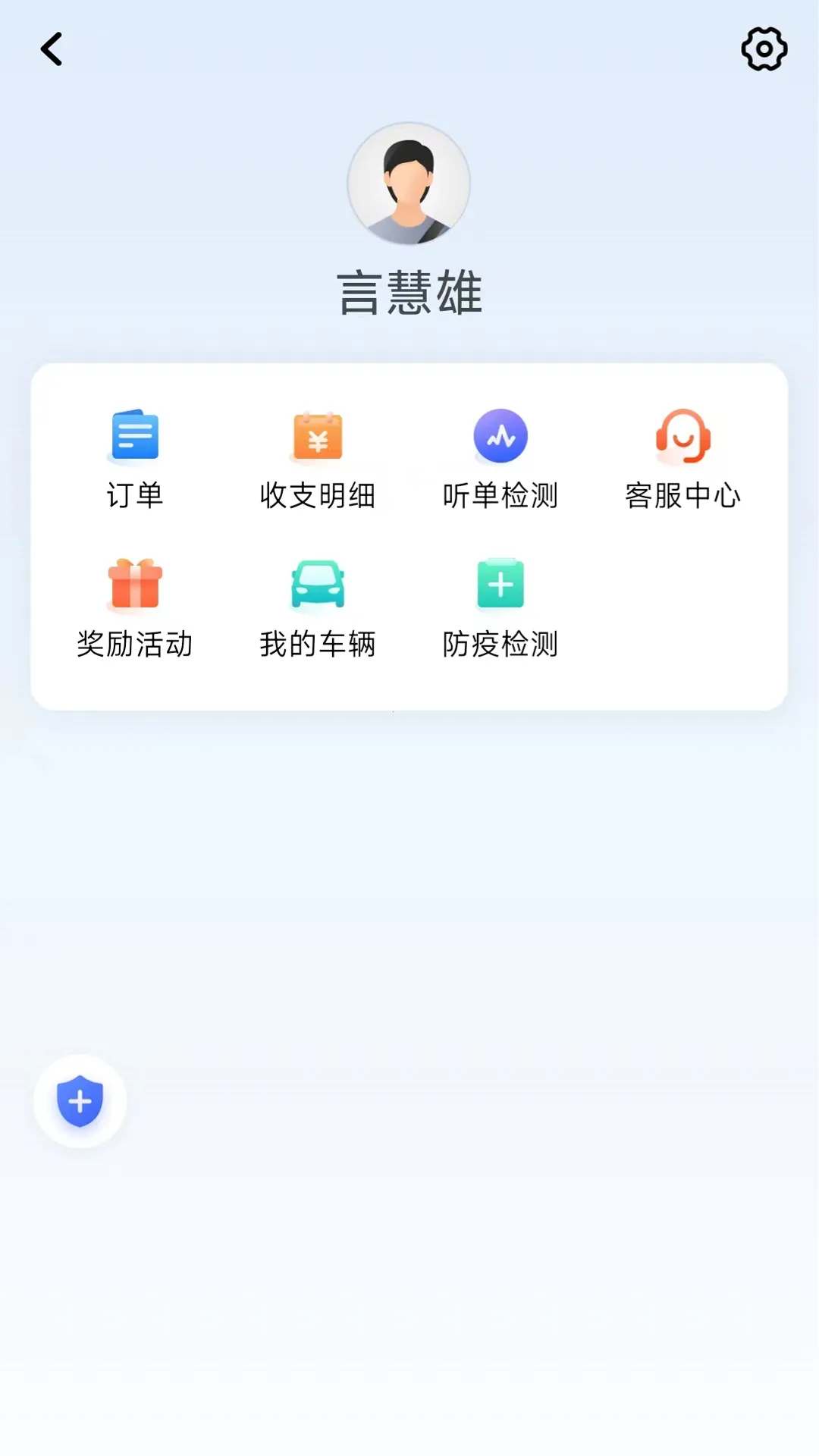Open profile by tapping the avatar photo
Viewport: 819px width, 1456px height.
coord(409,184)
